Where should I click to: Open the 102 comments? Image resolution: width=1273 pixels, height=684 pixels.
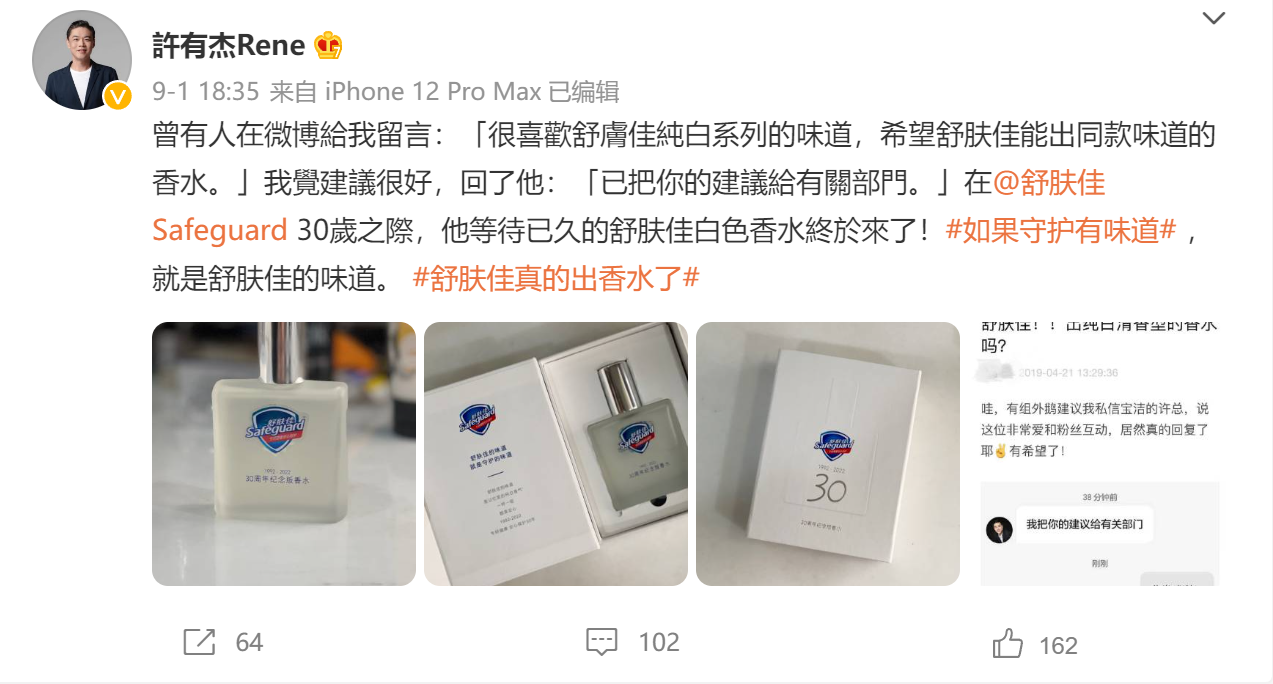click(632, 642)
